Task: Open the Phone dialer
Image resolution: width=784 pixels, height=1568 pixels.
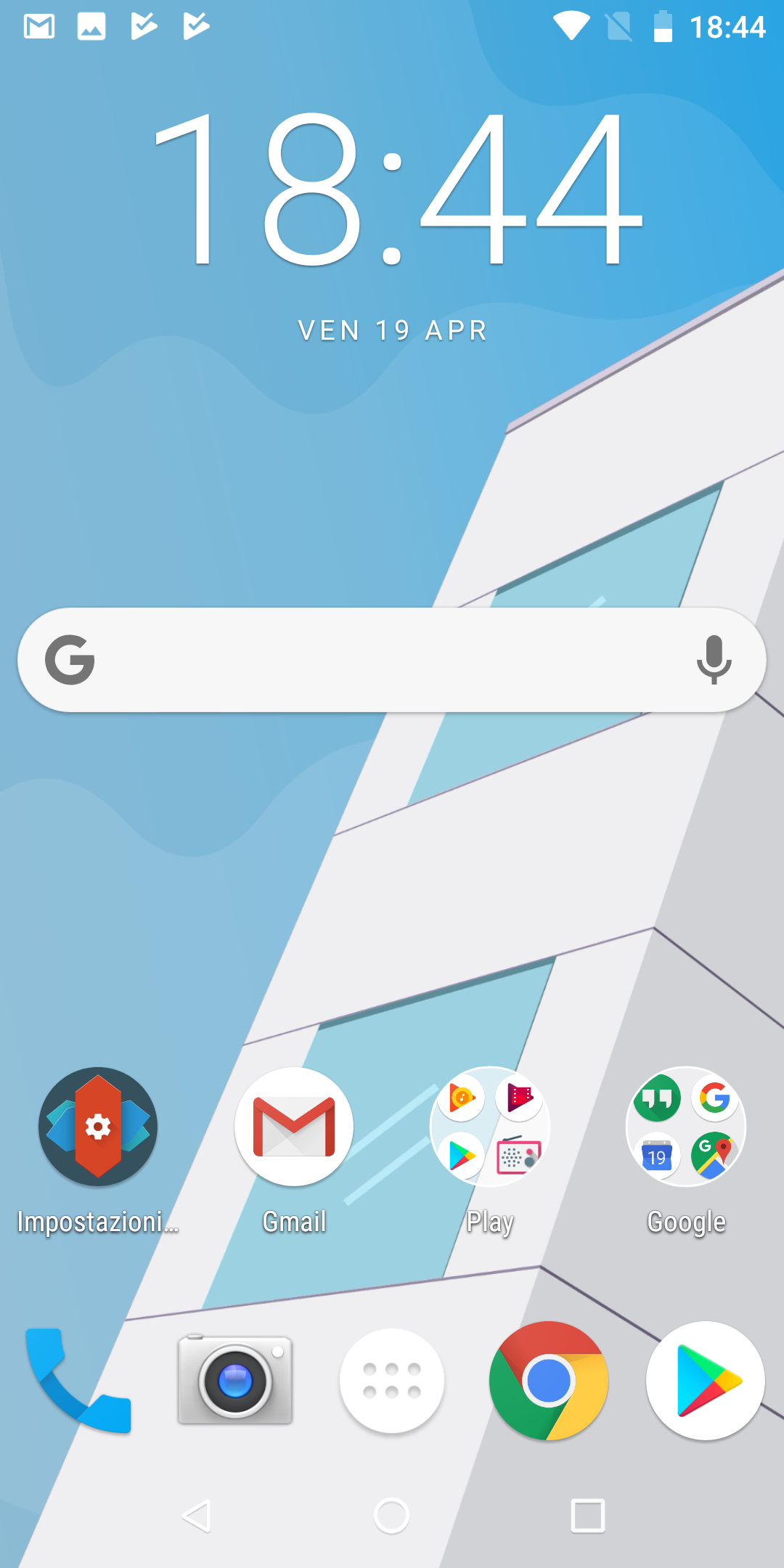Action: [x=78, y=1381]
